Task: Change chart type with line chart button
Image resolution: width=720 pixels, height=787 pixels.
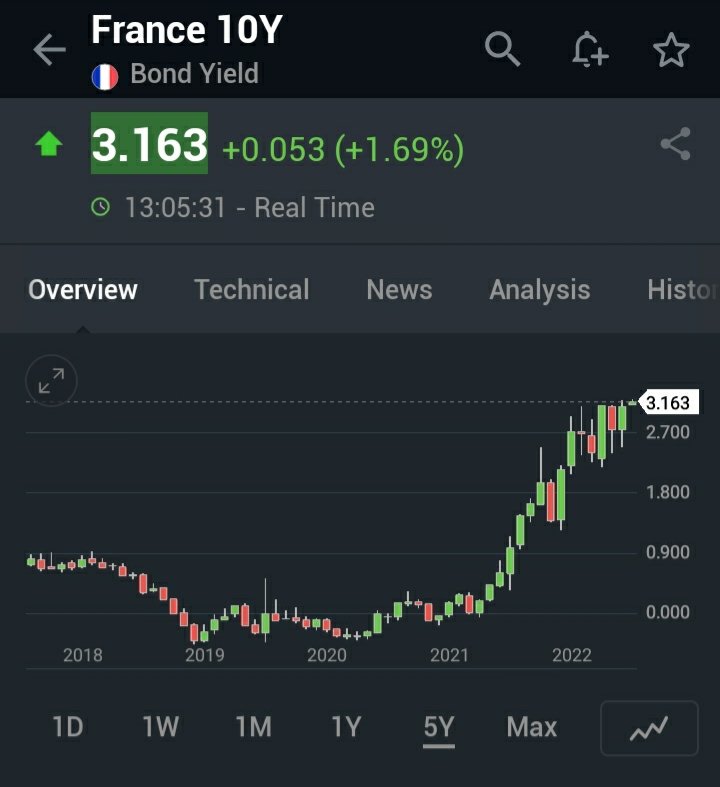Action: pos(649,728)
